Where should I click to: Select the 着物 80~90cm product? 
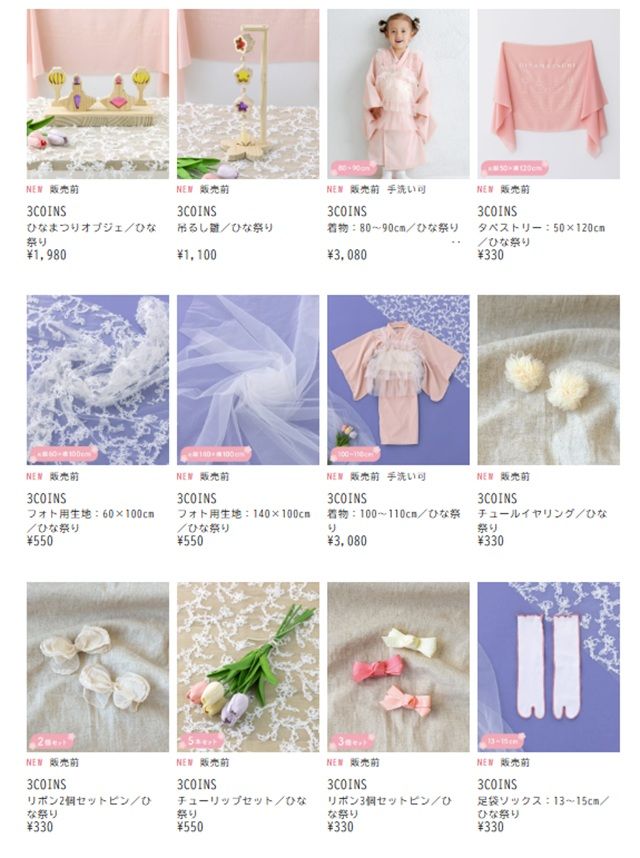(x=398, y=94)
